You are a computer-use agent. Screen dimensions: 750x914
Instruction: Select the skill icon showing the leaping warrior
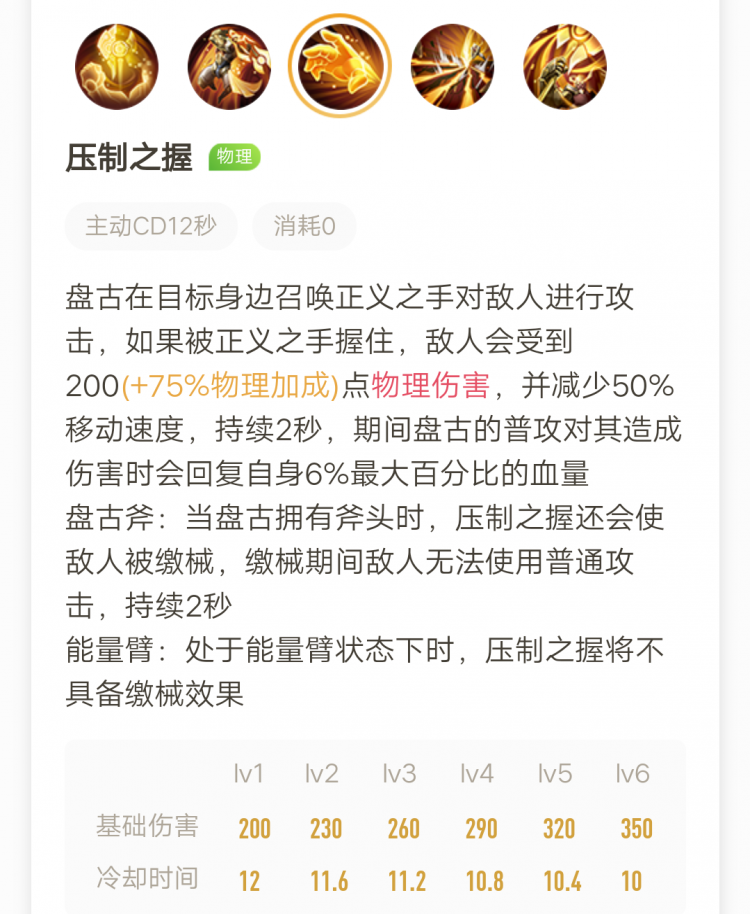(x=228, y=66)
